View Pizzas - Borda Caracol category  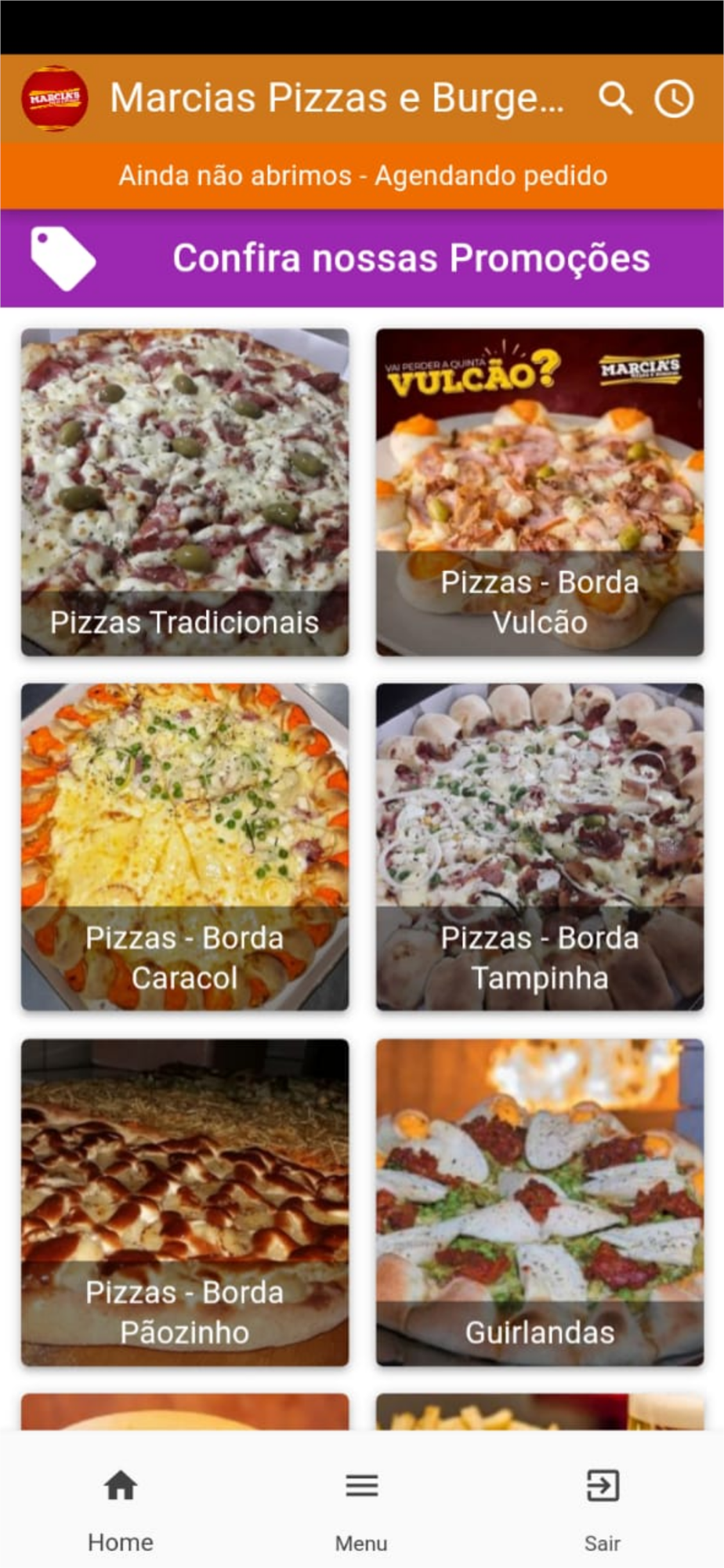[x=185, y=847]
